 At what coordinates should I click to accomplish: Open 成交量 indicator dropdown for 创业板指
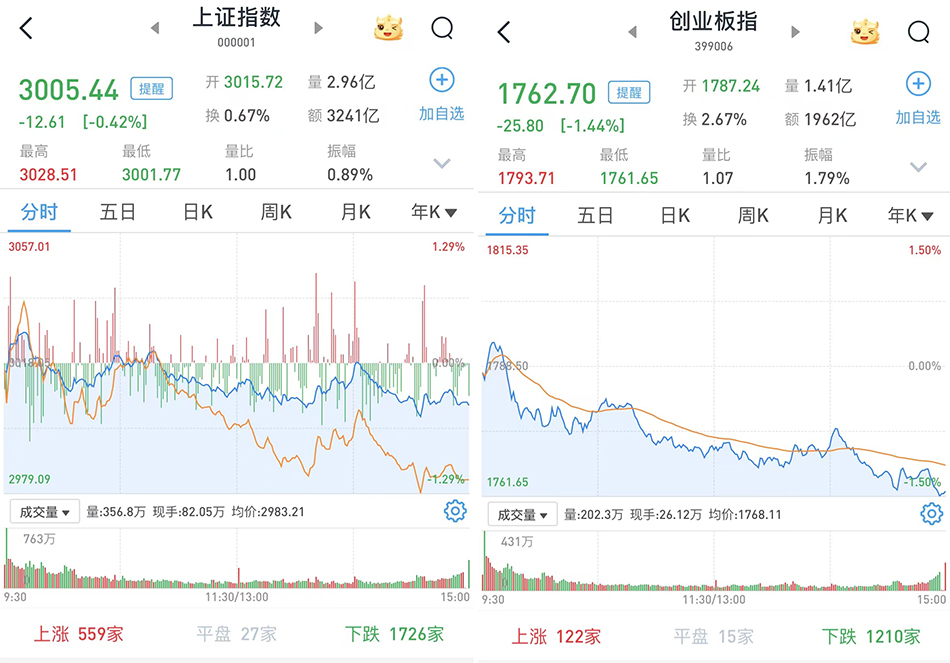point(522,515)
